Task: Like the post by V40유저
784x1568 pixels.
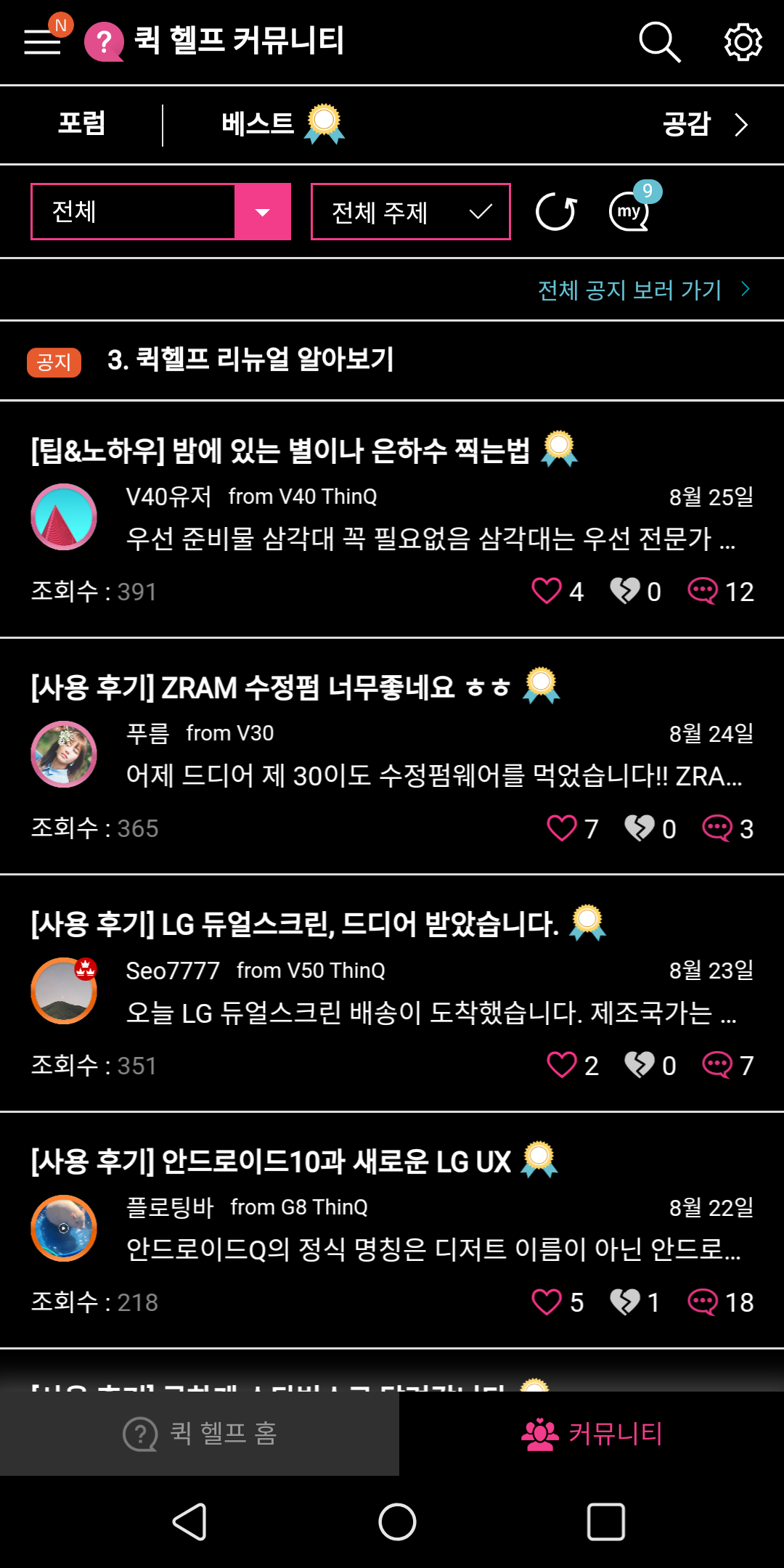Action: click(547, 591)
